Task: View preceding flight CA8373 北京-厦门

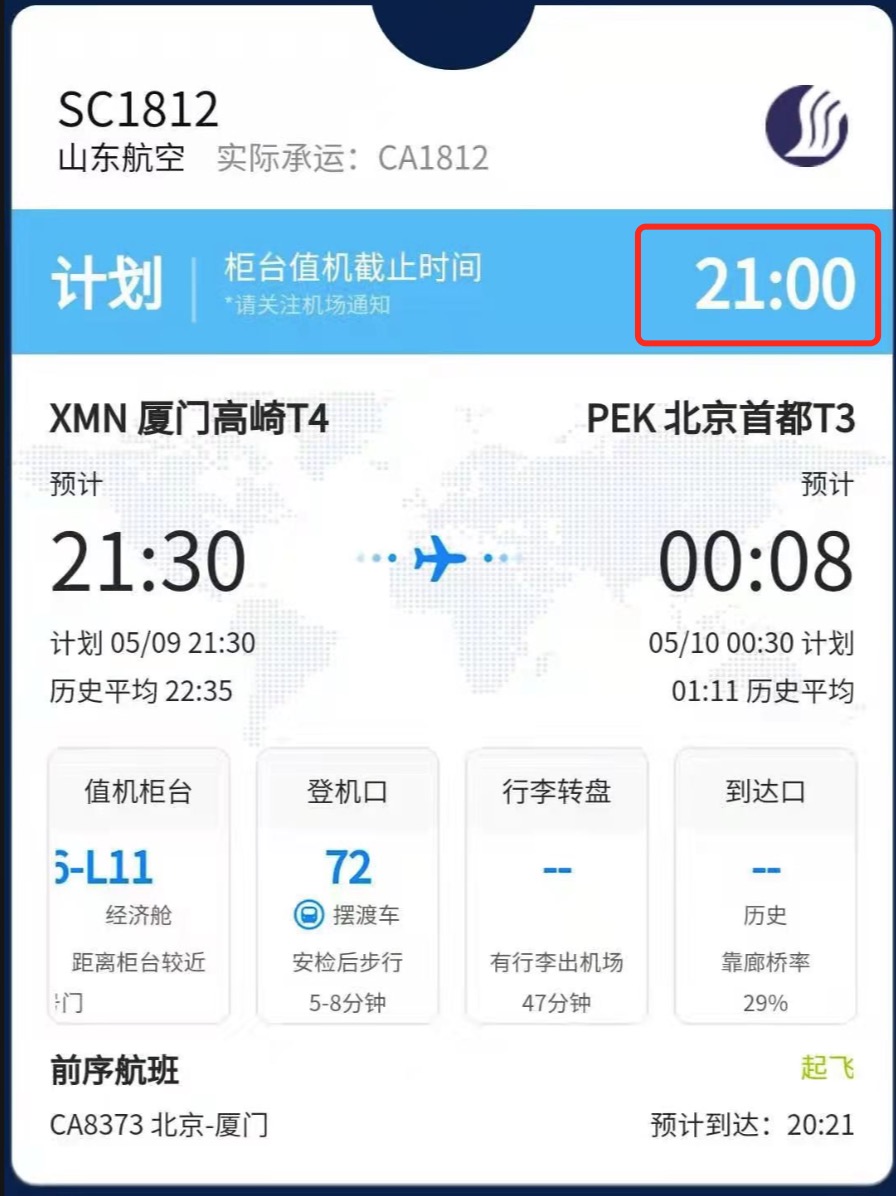Action: tap(160, 1124)
